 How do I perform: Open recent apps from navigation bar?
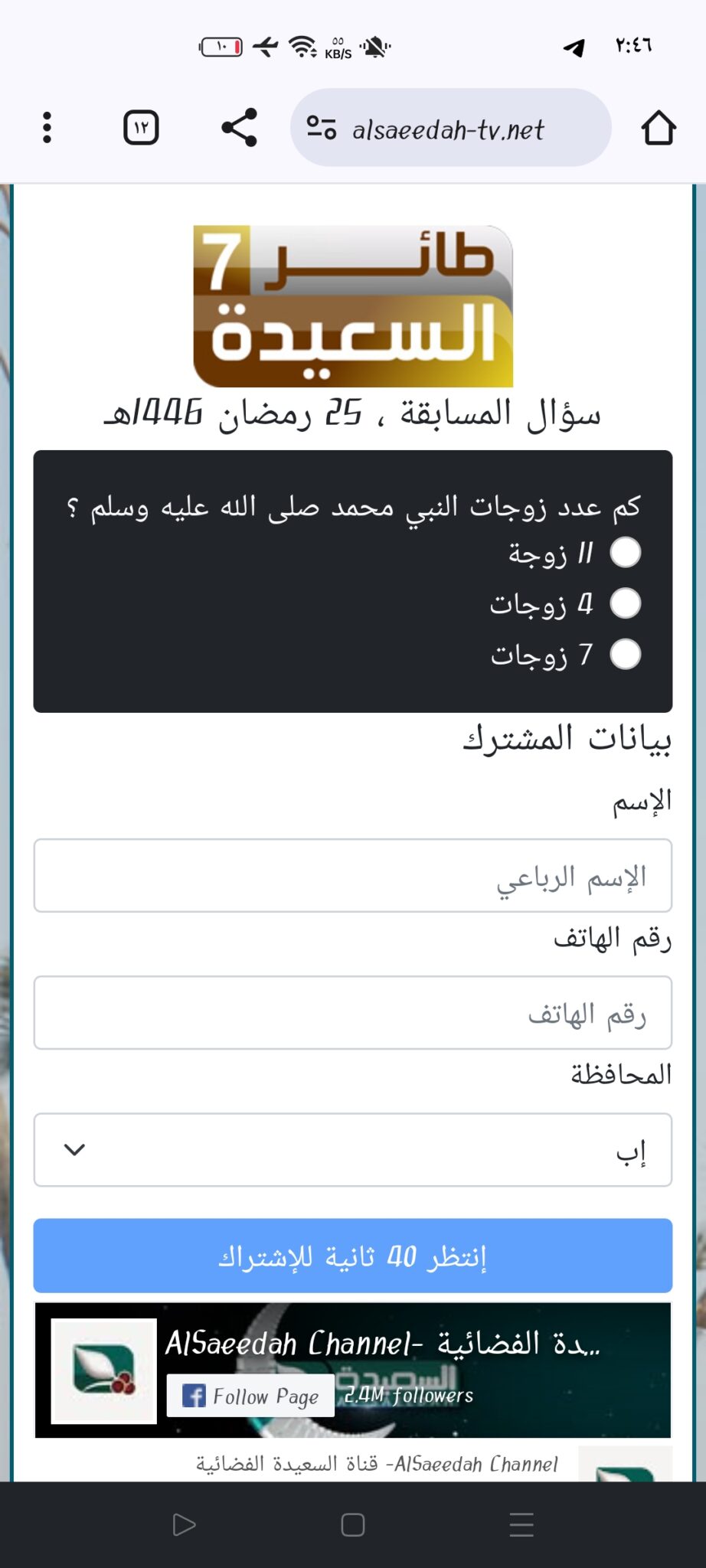(x=521, y=1525)
